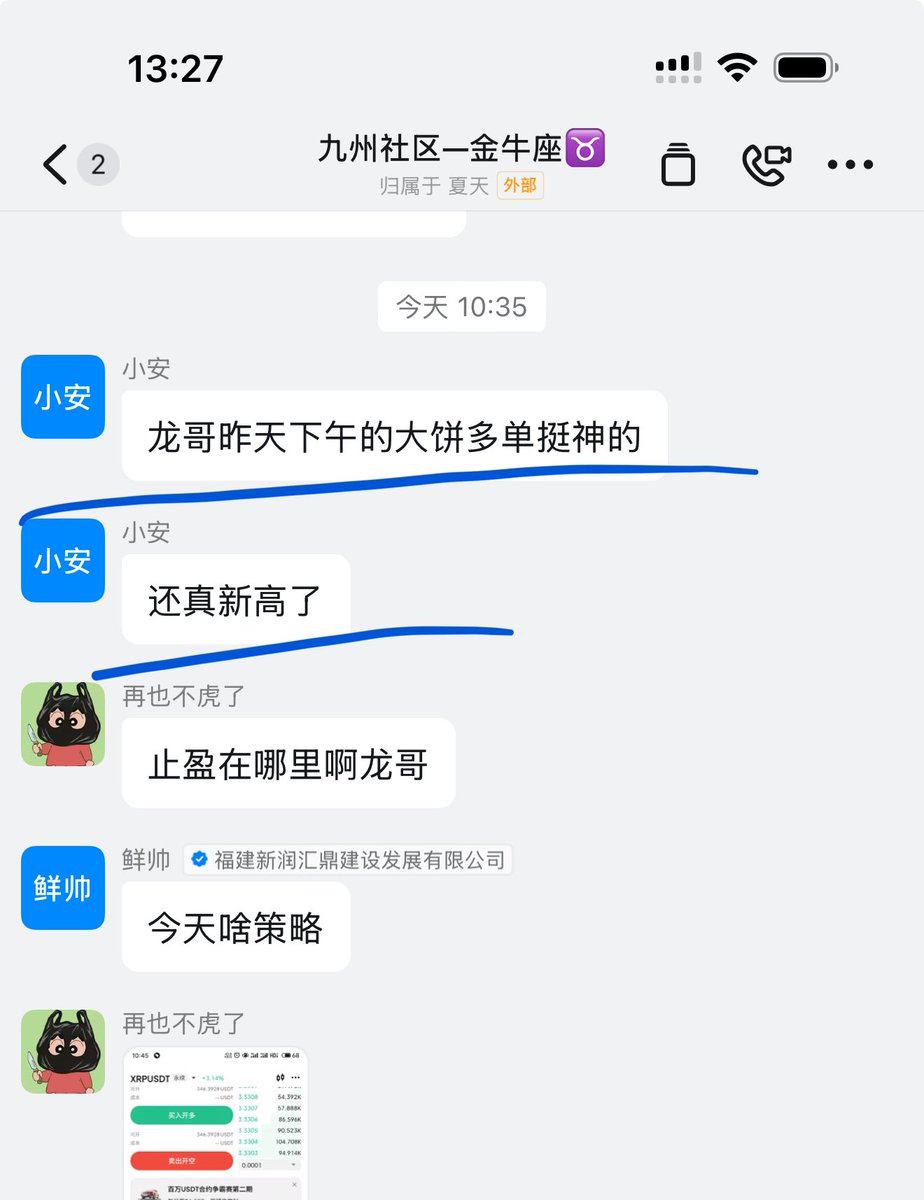Open group title 九州社区—金牛座

pos(462,150)
